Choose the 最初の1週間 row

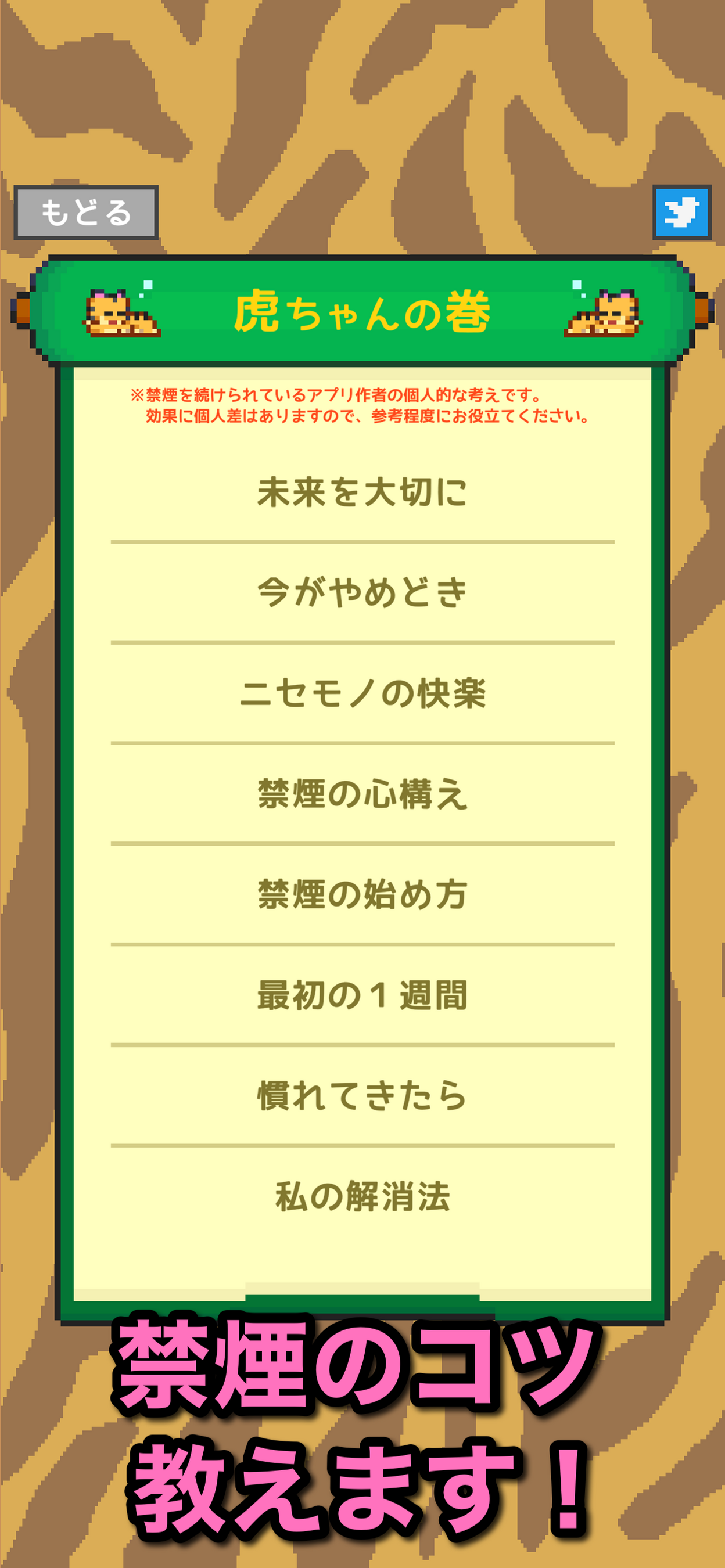[x=362, y=995]
